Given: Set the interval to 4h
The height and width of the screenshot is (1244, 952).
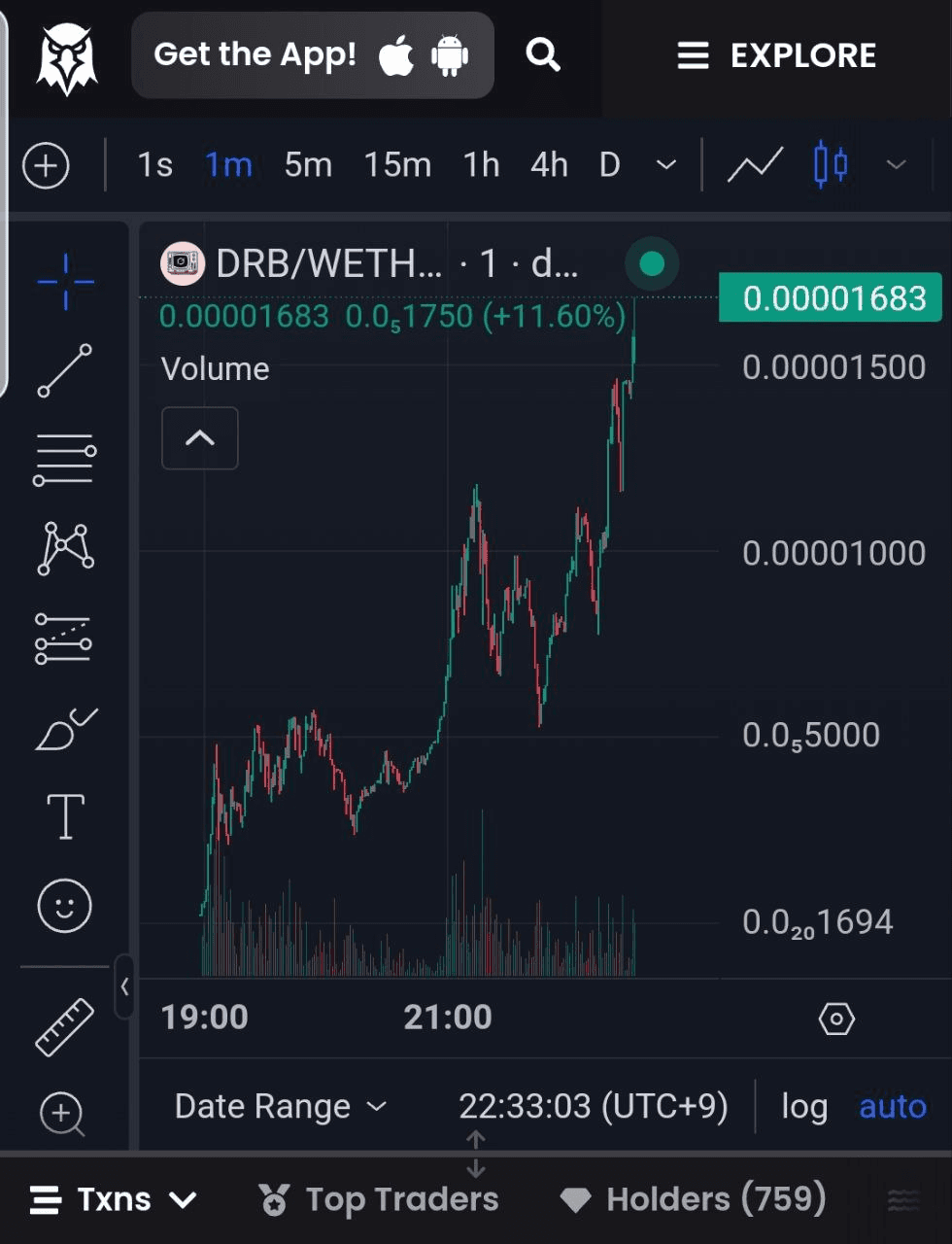Looking at the screenshot, I should (549, 165).
